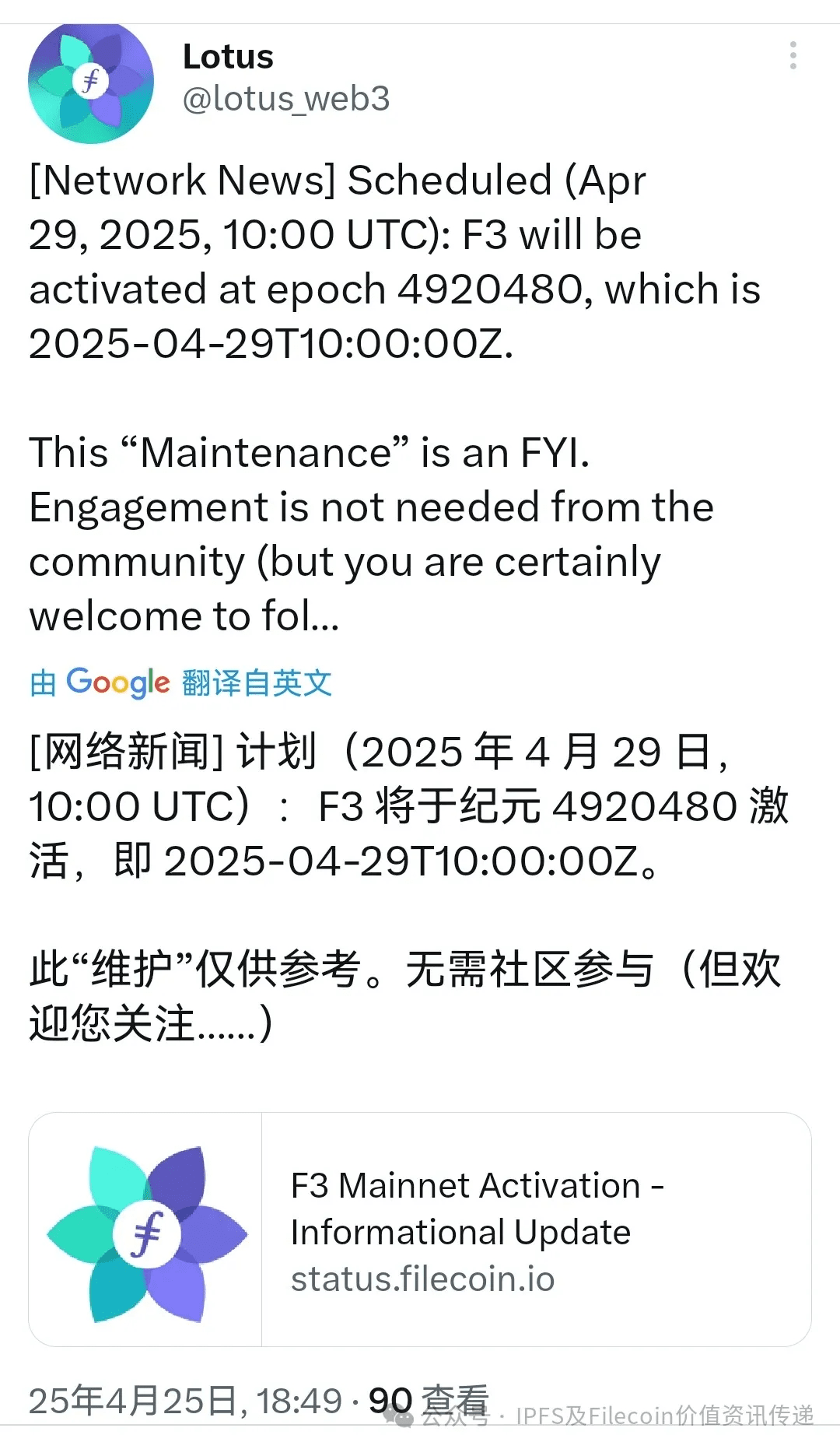Open the F3 Mainnet Activation link card
840x1449 pixels.
[x=420, y=1230]
